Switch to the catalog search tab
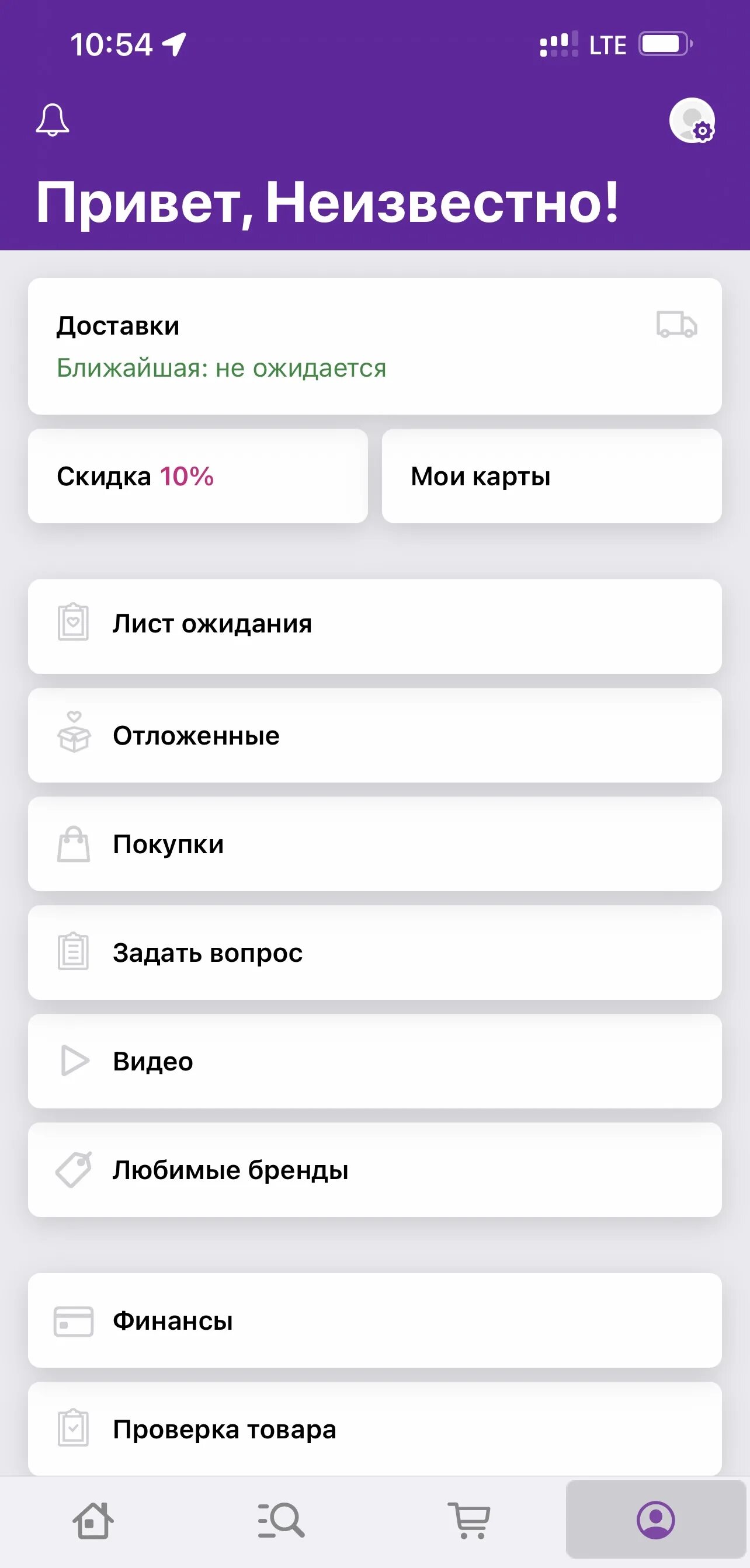This screenshot has width=750, height=1568. click(280, 1520)
